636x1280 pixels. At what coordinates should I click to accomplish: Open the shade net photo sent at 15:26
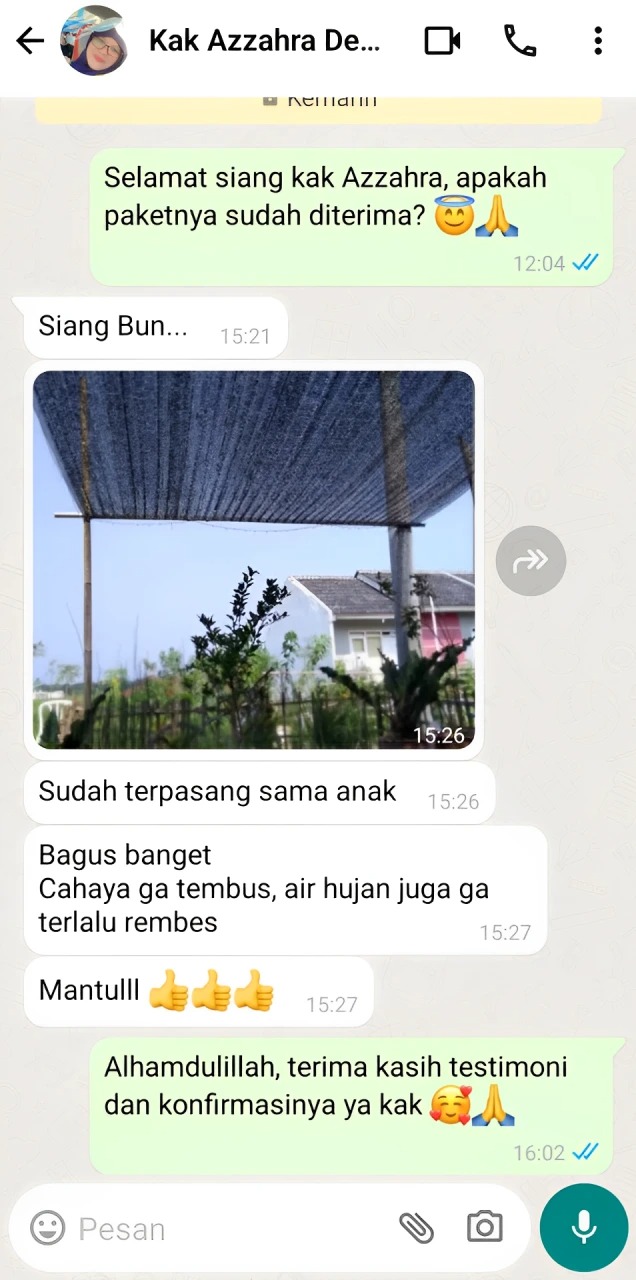(254, 559)
